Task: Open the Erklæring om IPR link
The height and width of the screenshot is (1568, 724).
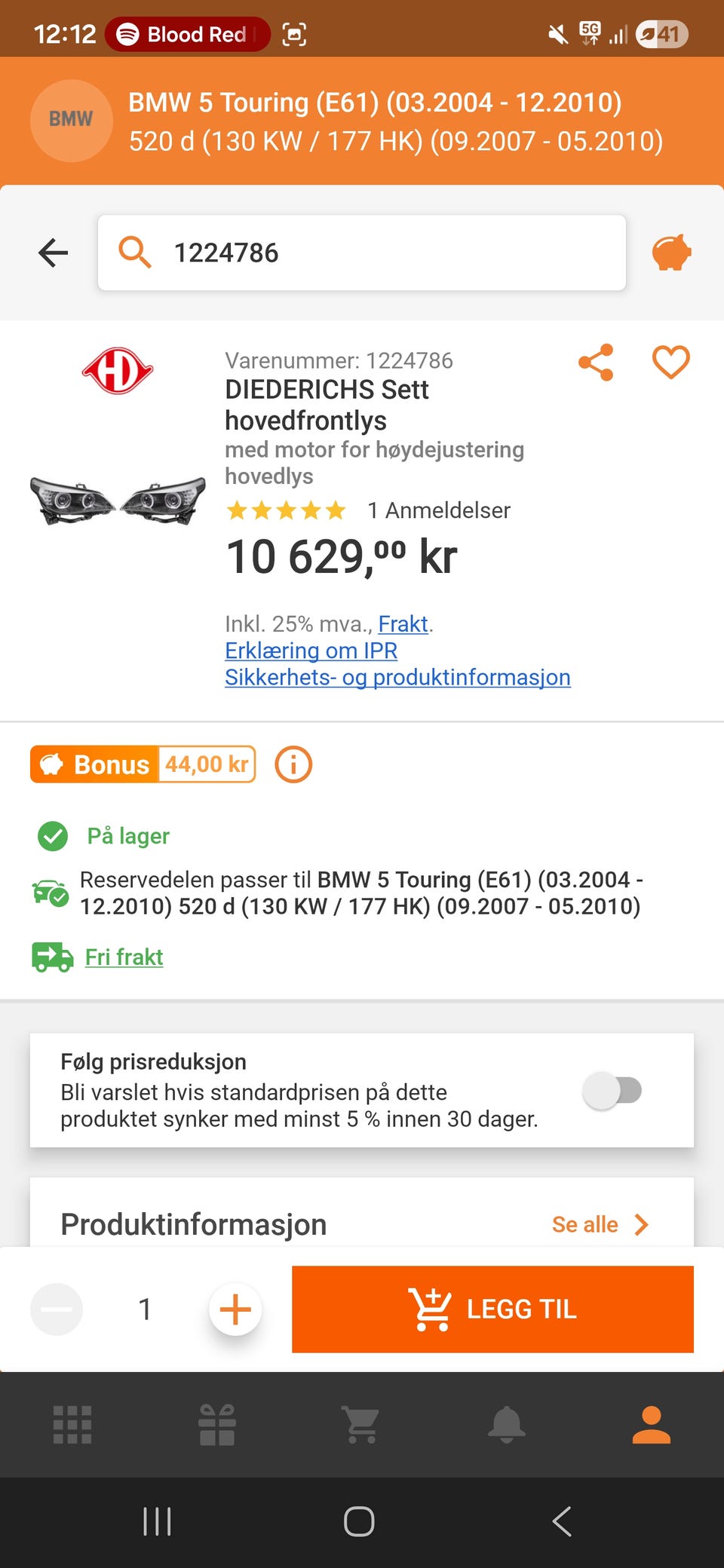Action: [311, 651]
